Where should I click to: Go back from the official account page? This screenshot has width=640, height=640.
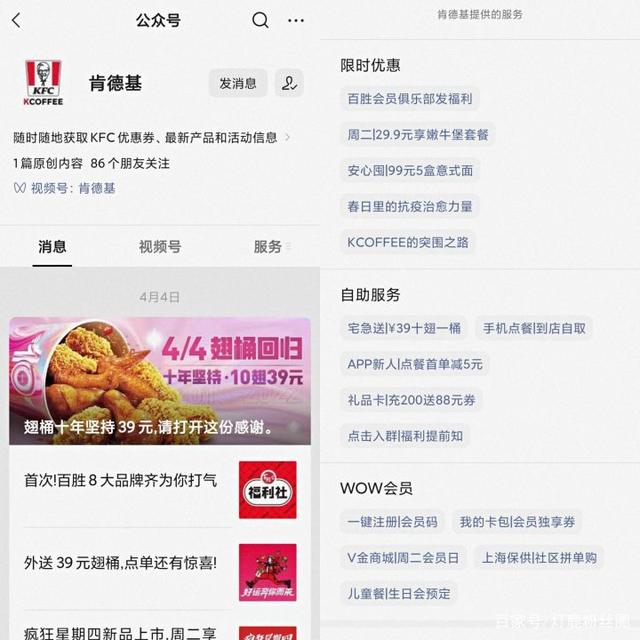click(x=16, y=20)
